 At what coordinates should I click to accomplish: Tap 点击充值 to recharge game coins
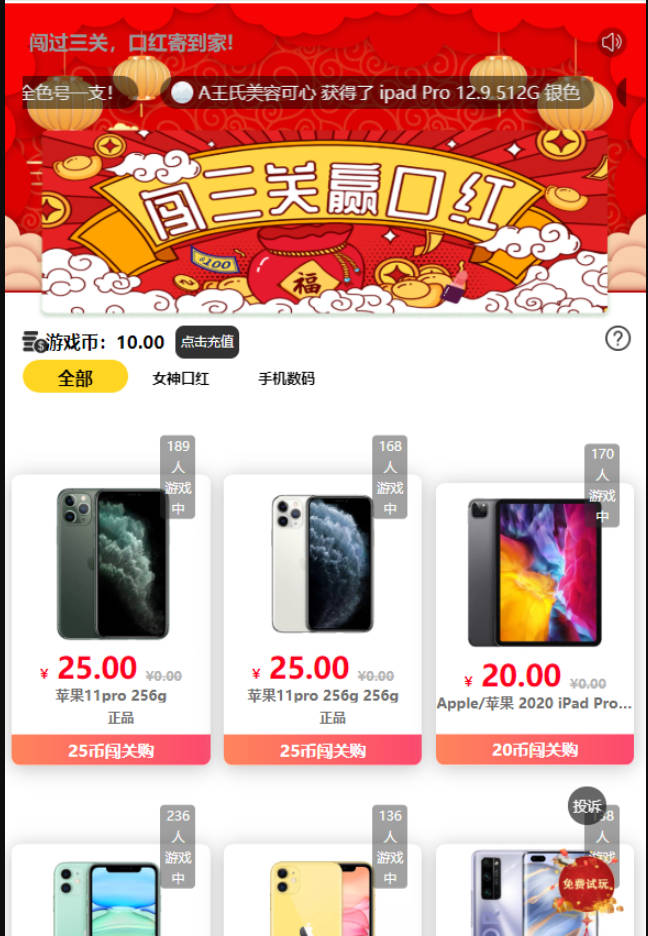[x=207, y=342]
